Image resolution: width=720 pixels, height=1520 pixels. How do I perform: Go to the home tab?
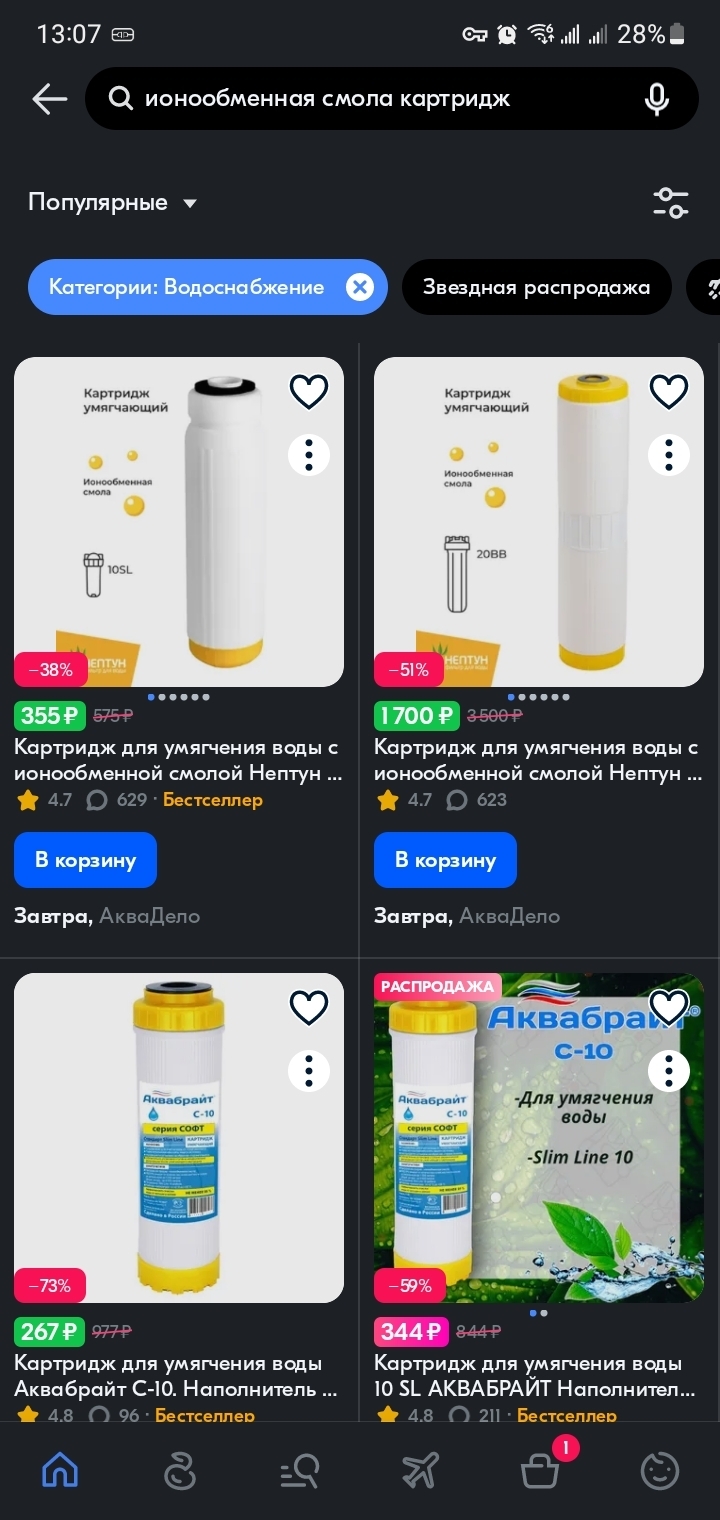(x=60, y=1470)
